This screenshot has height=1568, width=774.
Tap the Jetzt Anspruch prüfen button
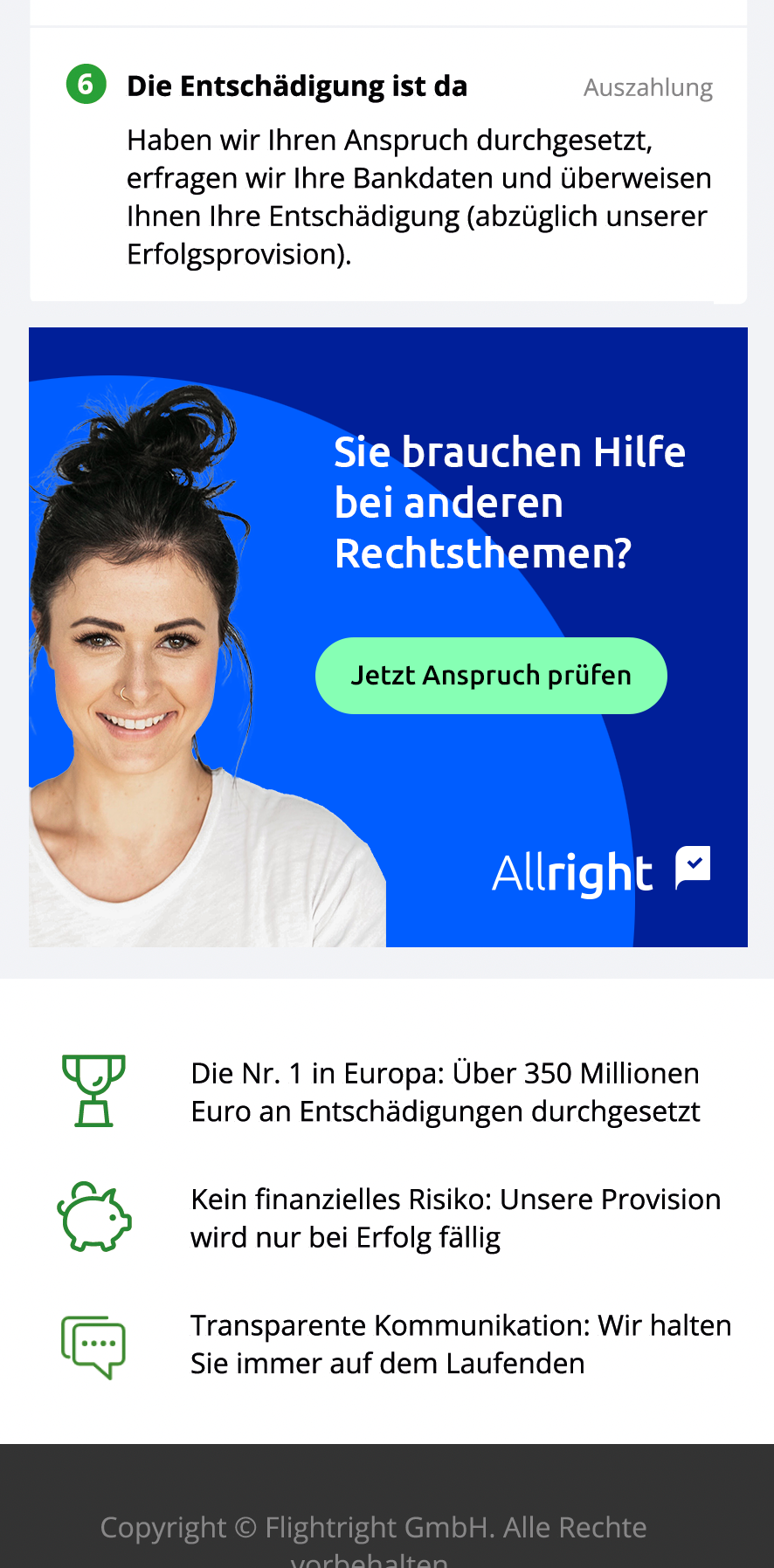[491, 675]
